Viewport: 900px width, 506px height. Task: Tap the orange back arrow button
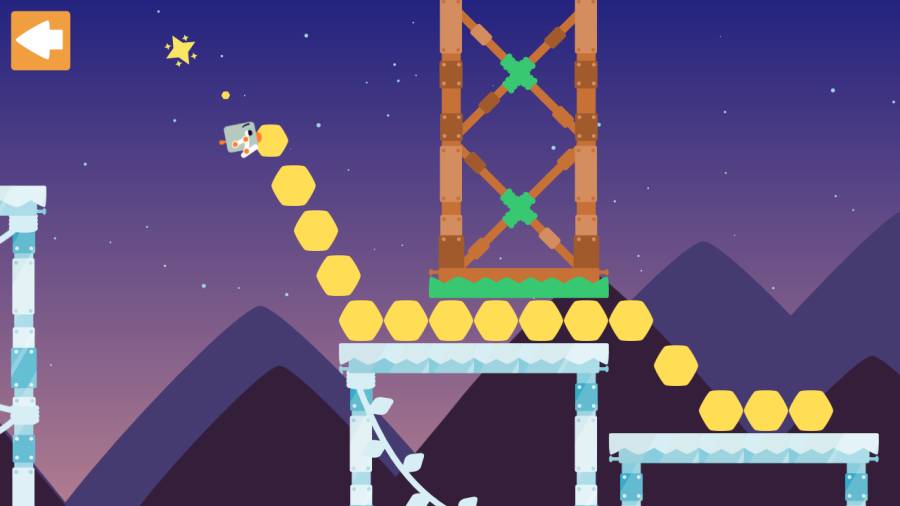pyautogui.click(x=40, y=40)
